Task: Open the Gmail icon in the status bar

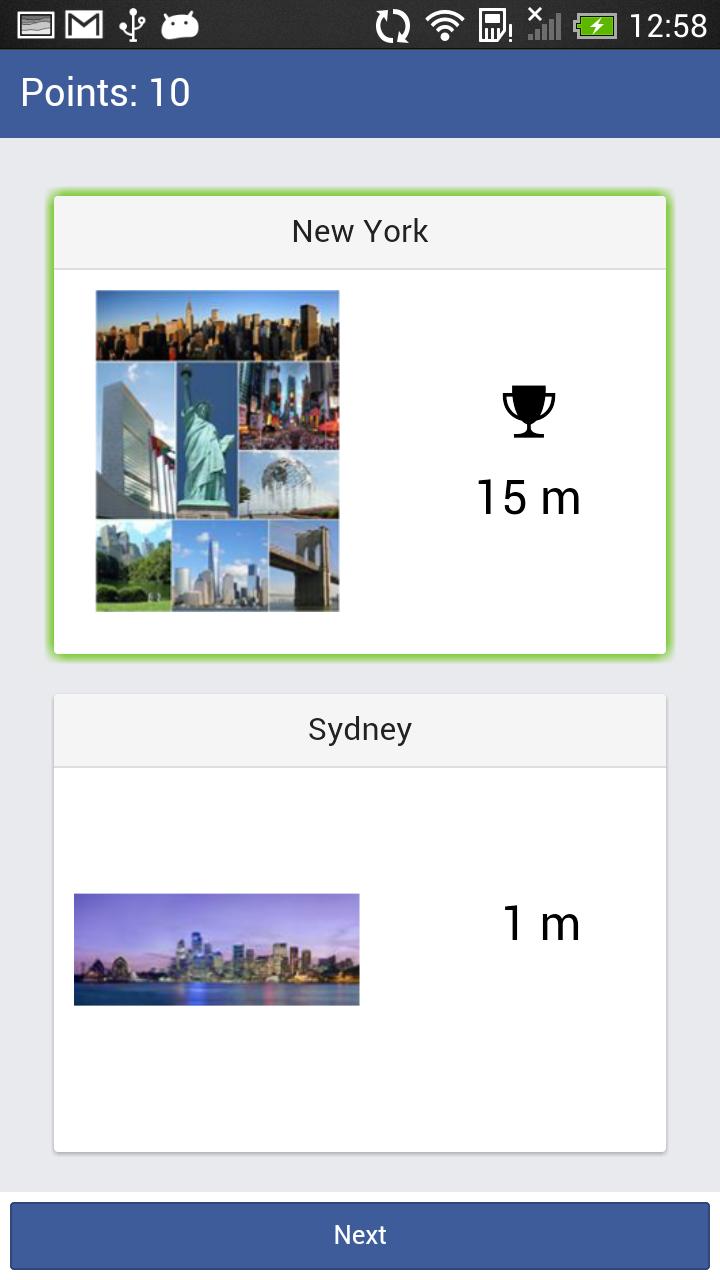Action: 84,24
